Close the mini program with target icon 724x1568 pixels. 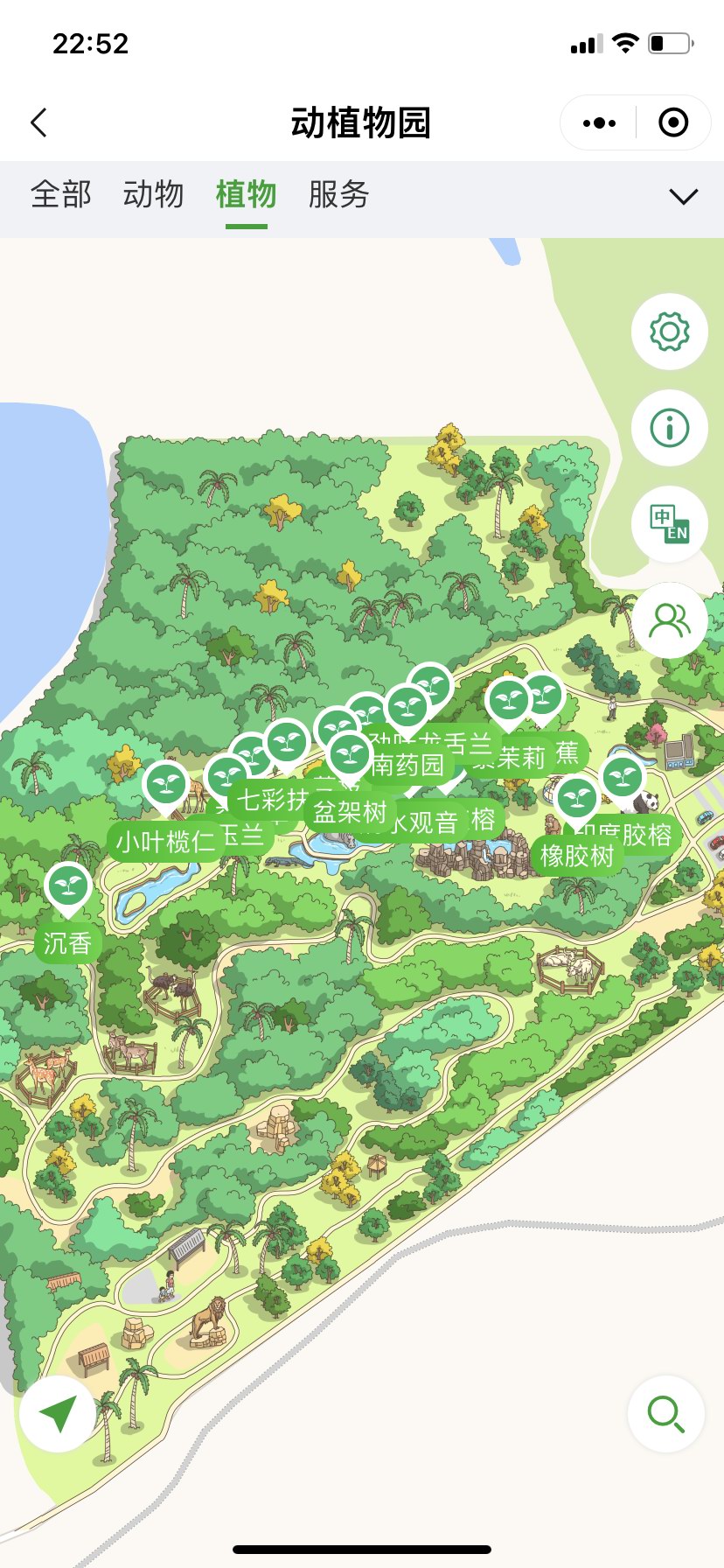(x=672, y=122)
